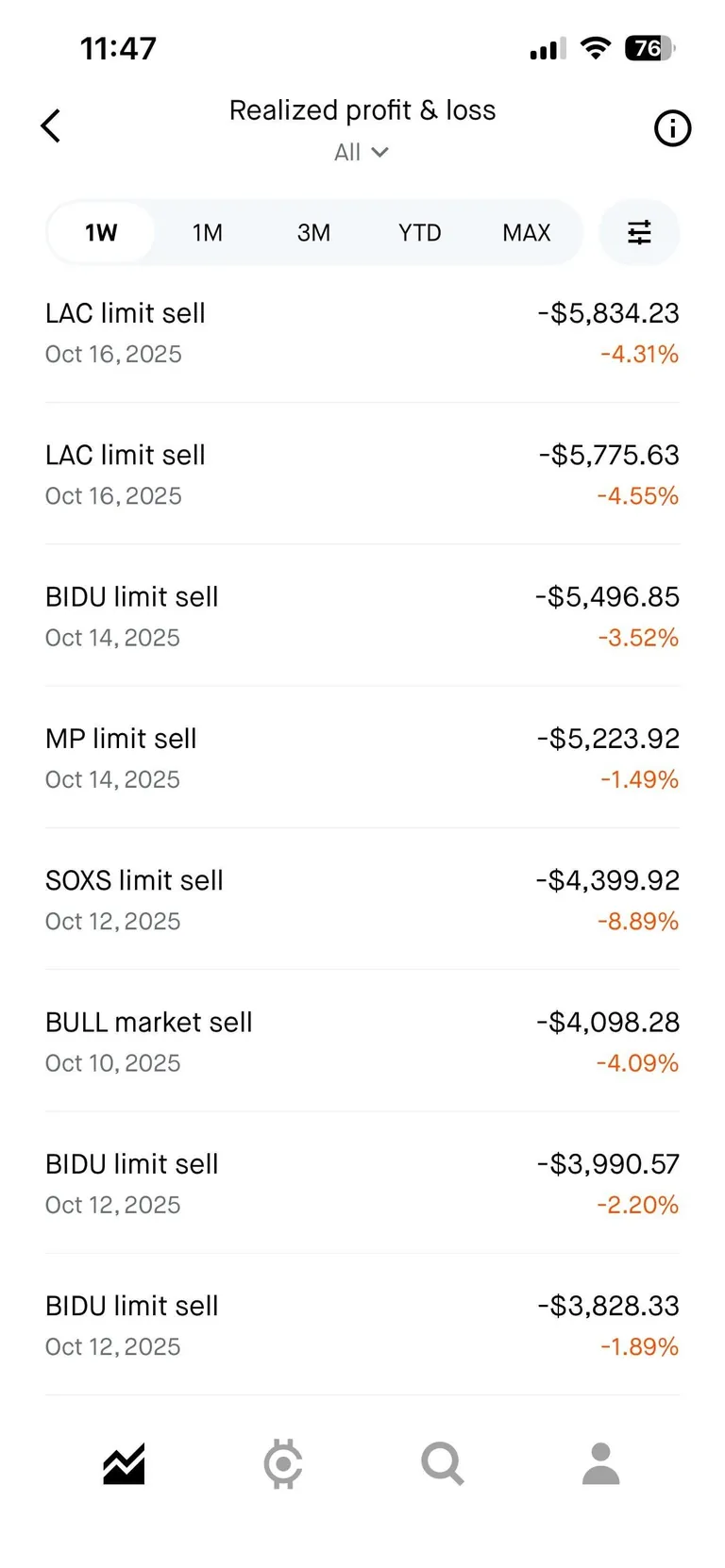Tap the Wi-Fi icon in the status bar
The width and height of the screenshot is (725, 1568).
pyautogui.click(x=595, y=47)
